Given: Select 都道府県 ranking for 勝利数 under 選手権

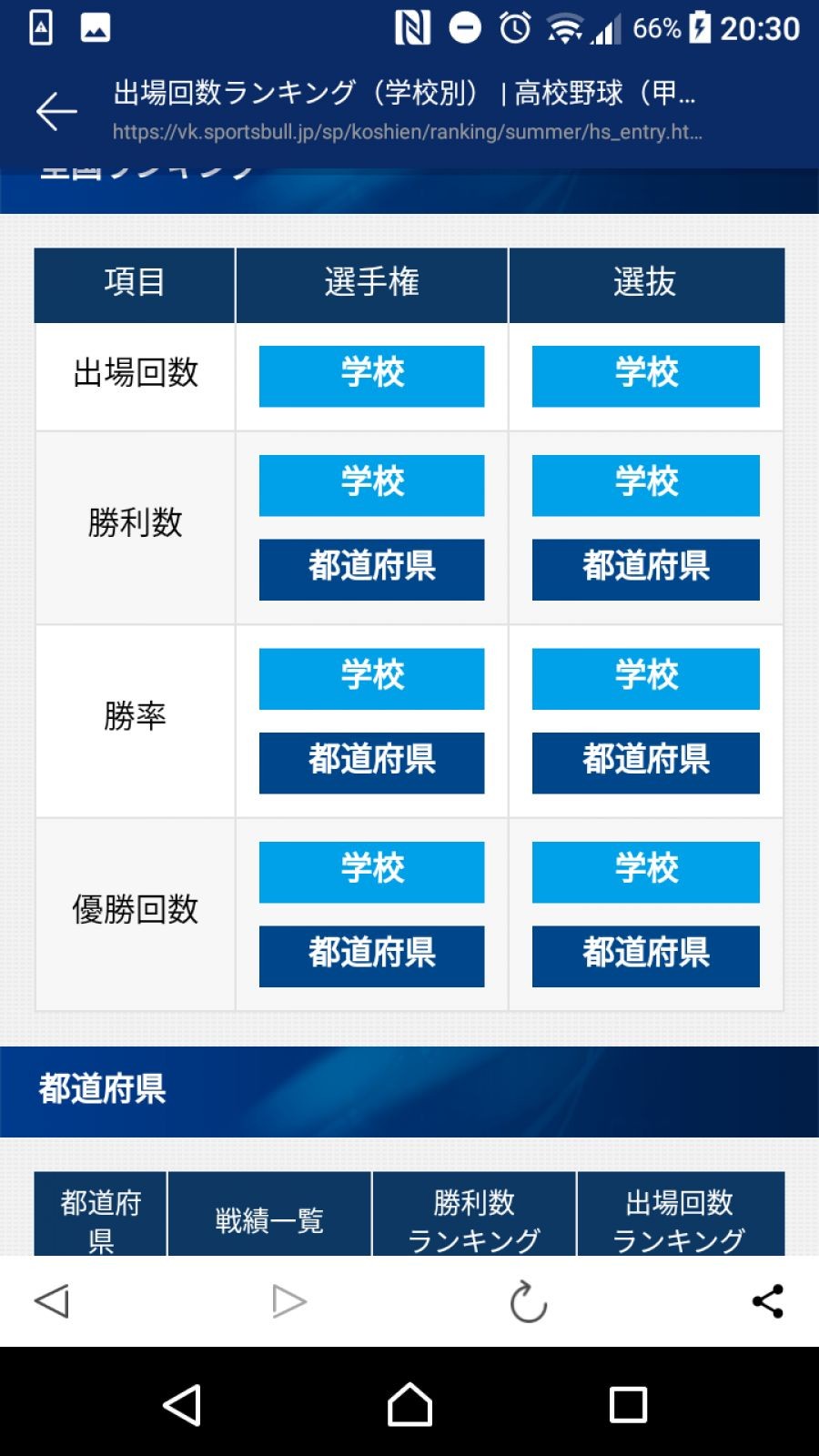Looking at the screenshot, I should [371, 570].
